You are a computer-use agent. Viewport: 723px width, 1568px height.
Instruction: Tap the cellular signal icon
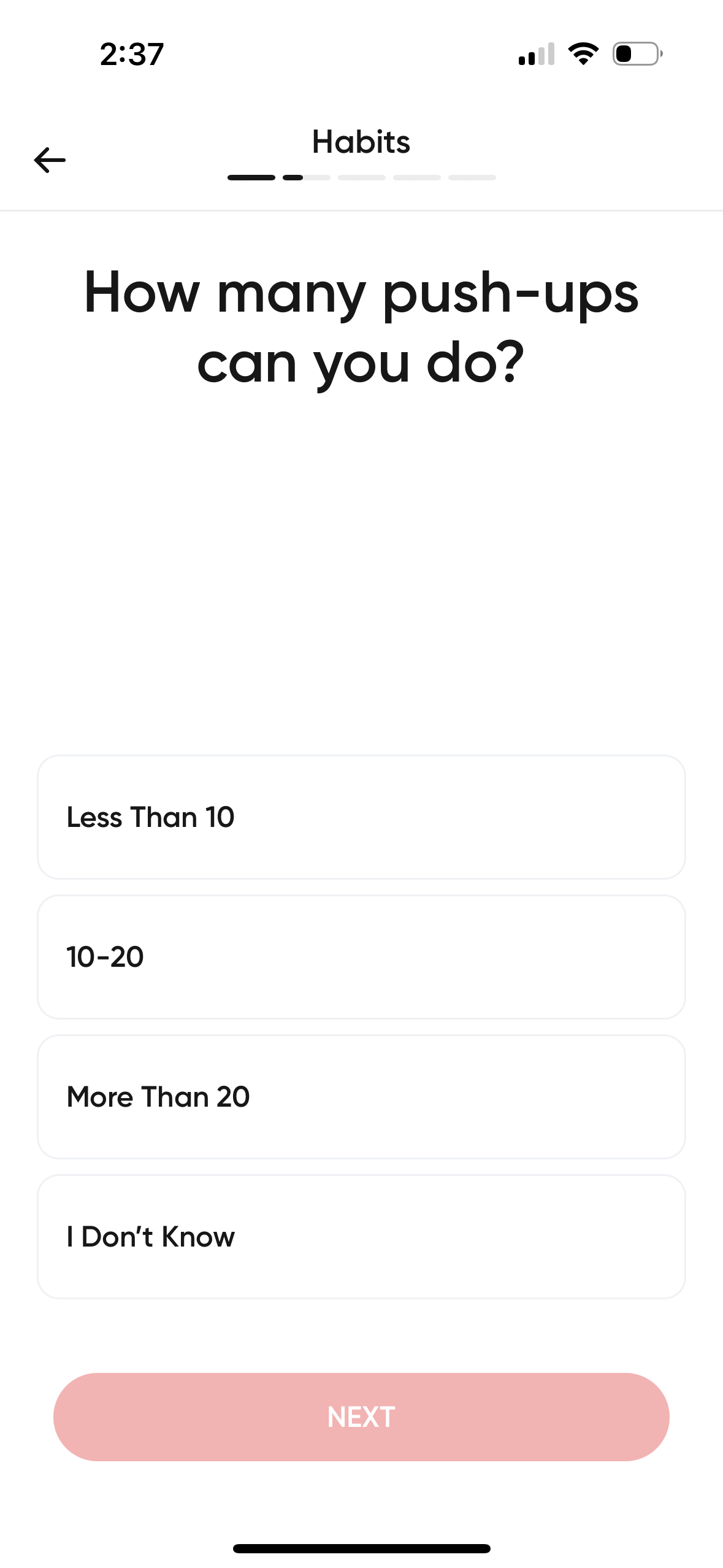click(535, 54)
